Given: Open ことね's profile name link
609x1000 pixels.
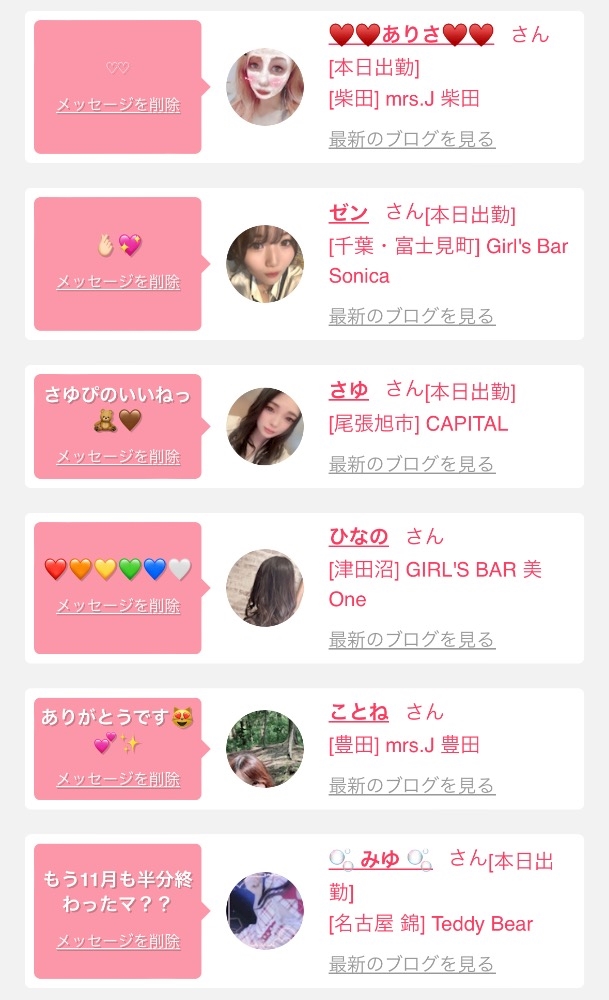Looking at the screenshot, I should click(358, 712).
